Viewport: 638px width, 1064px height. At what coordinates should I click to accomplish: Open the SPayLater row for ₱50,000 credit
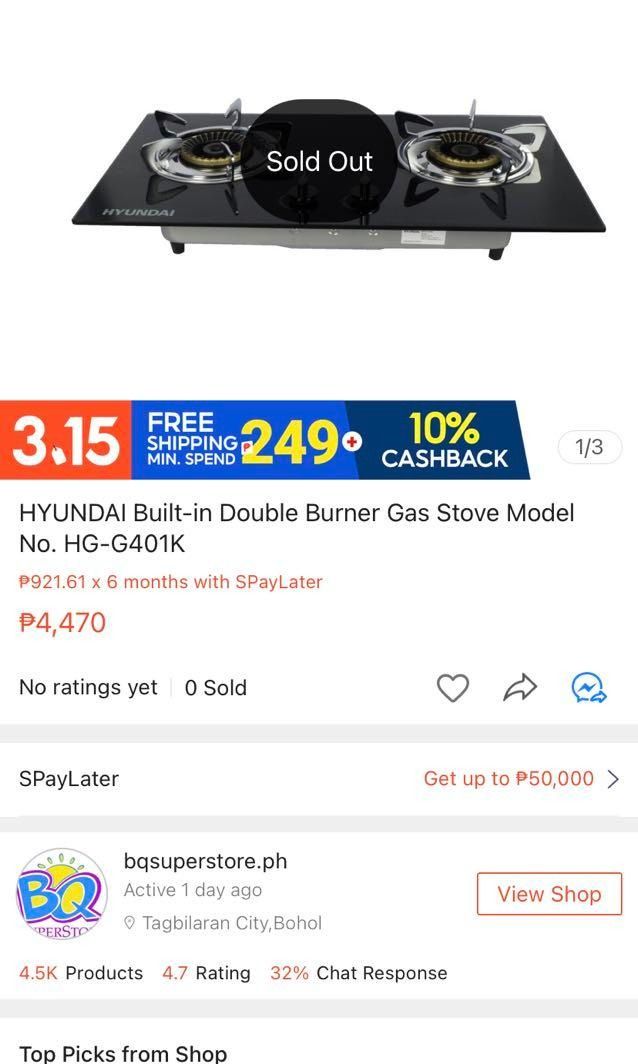pos(319,778)
